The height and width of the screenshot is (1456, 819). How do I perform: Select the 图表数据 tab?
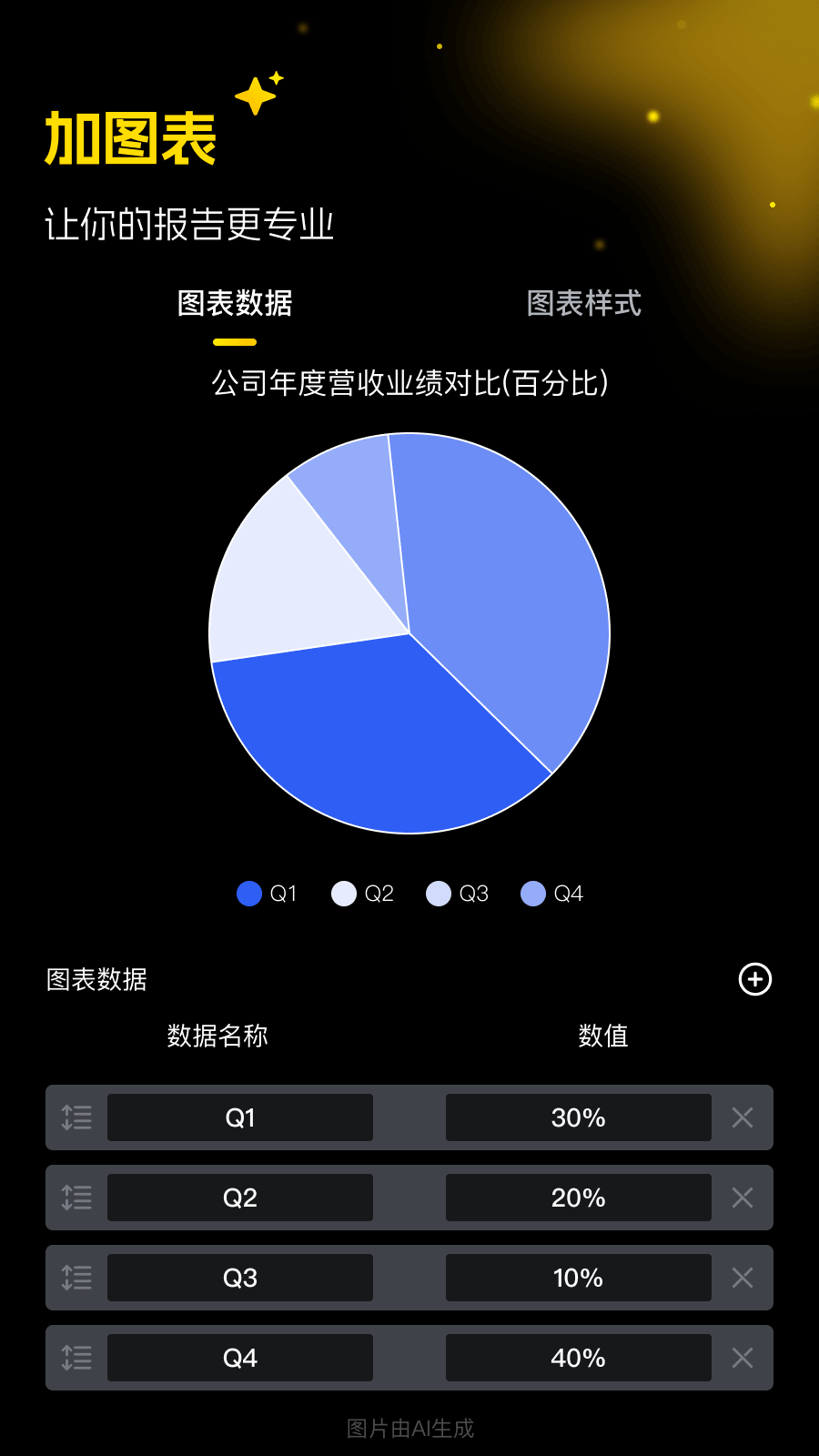click(234, 305)
